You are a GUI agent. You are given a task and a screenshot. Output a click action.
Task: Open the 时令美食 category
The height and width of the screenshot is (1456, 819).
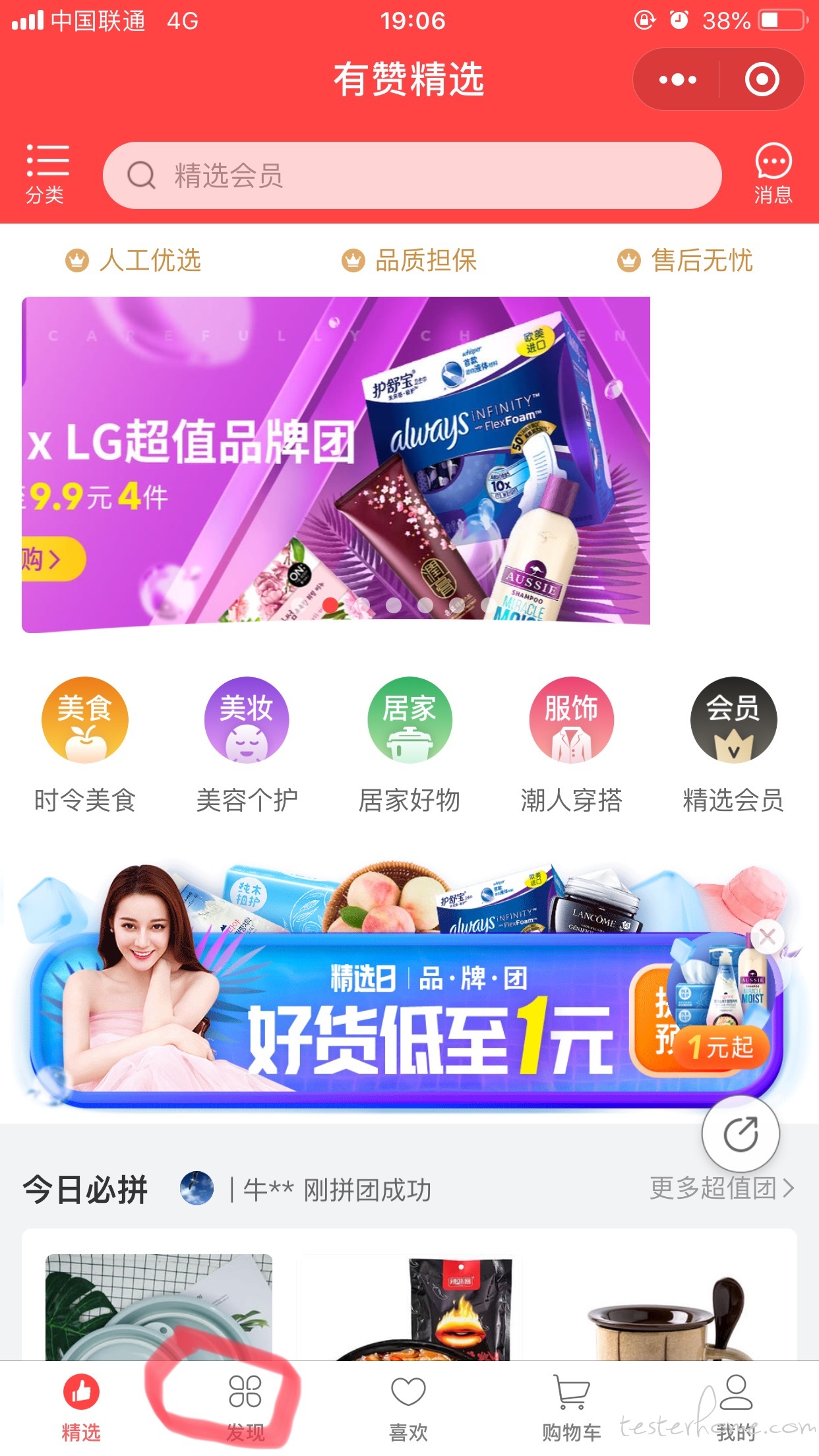point(84,746)
